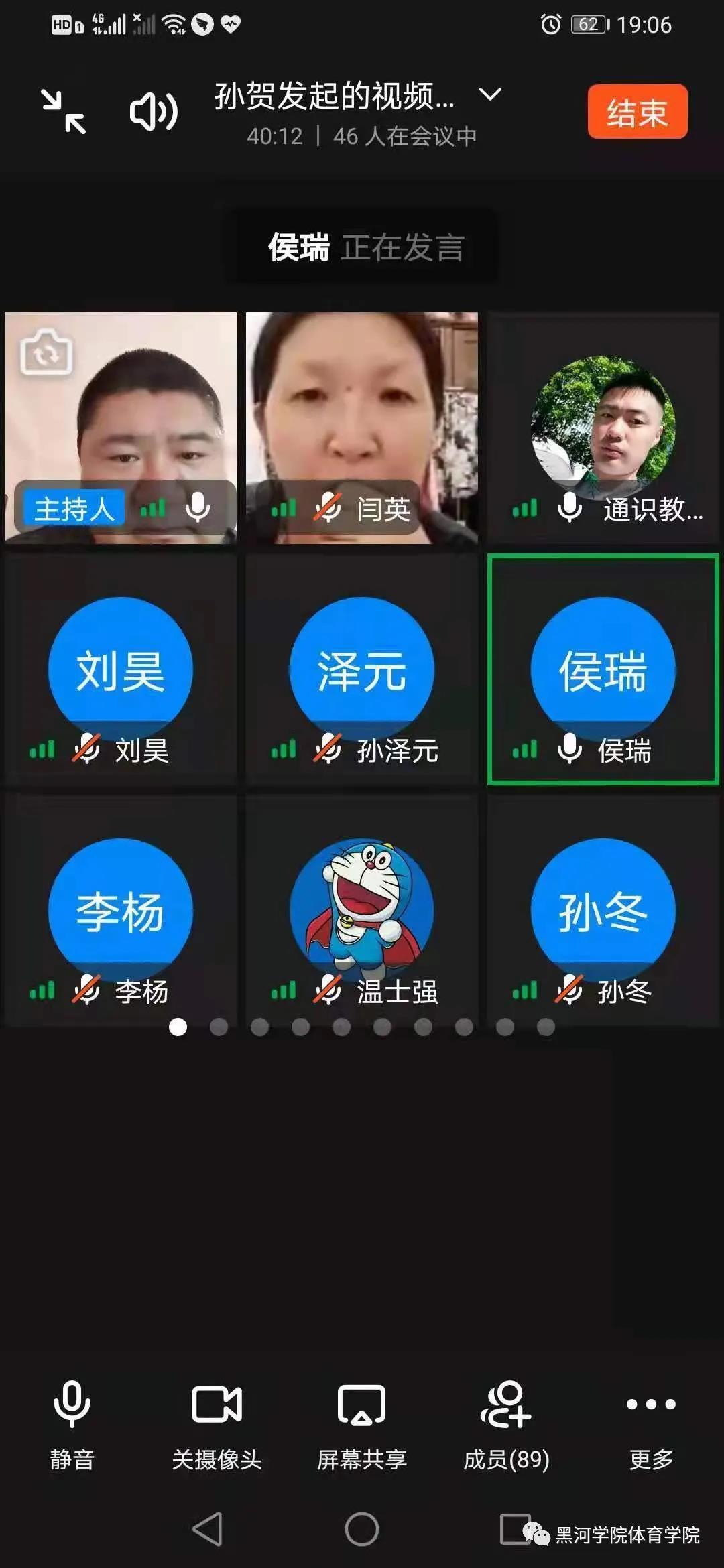End the meeting with 结束 button

[637, 112]
